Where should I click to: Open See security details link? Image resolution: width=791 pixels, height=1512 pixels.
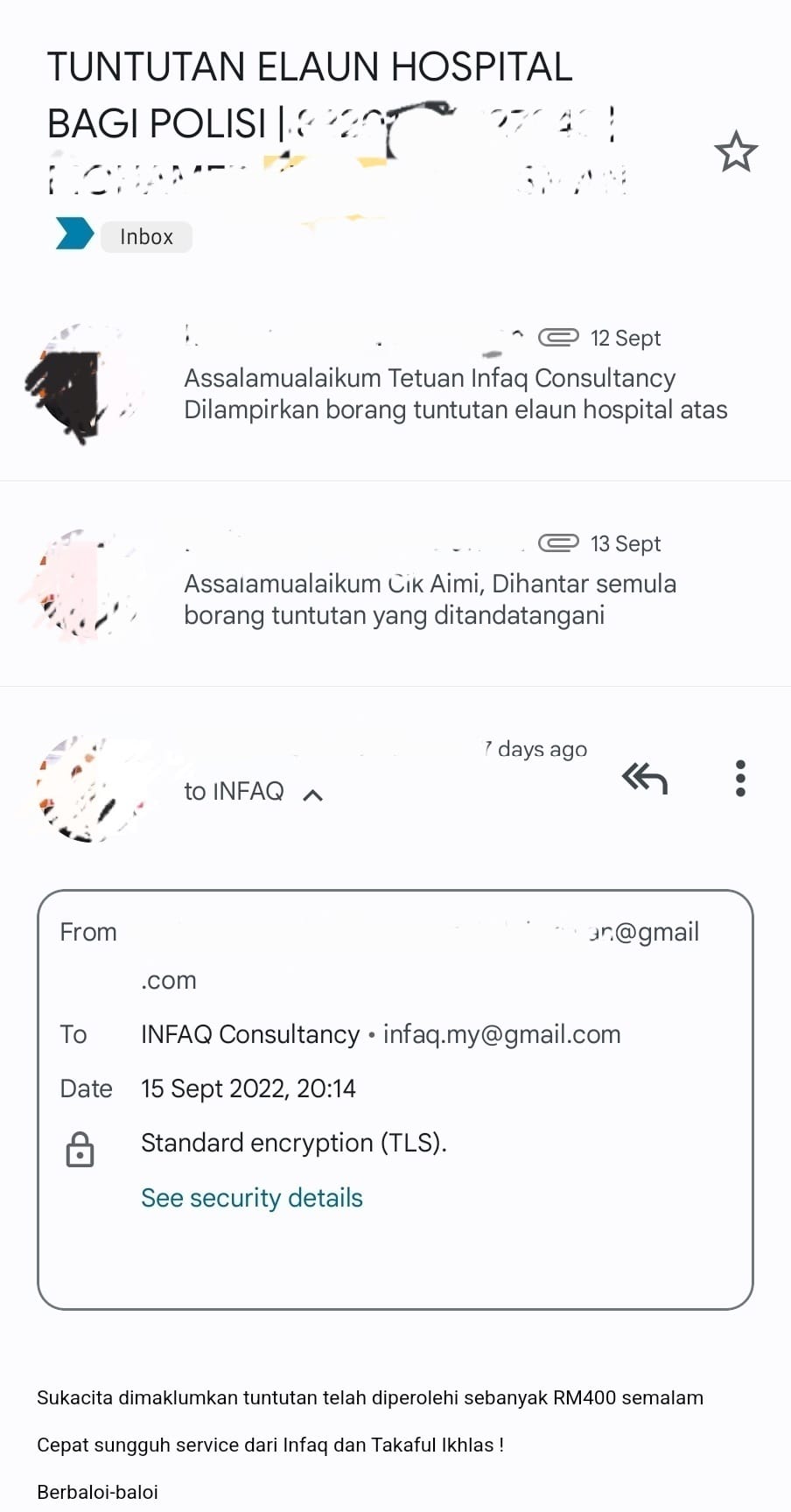pyautogui.click(x=252, y=1198)
